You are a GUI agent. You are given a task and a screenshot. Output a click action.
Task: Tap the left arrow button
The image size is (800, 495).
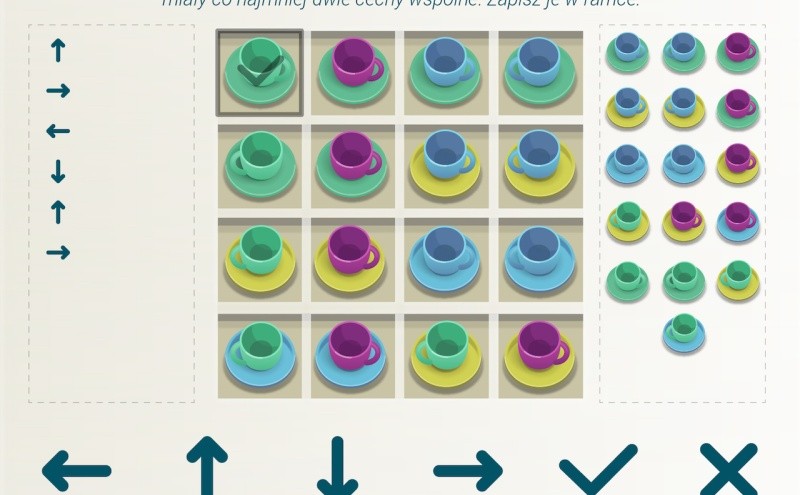coord(76,469)
